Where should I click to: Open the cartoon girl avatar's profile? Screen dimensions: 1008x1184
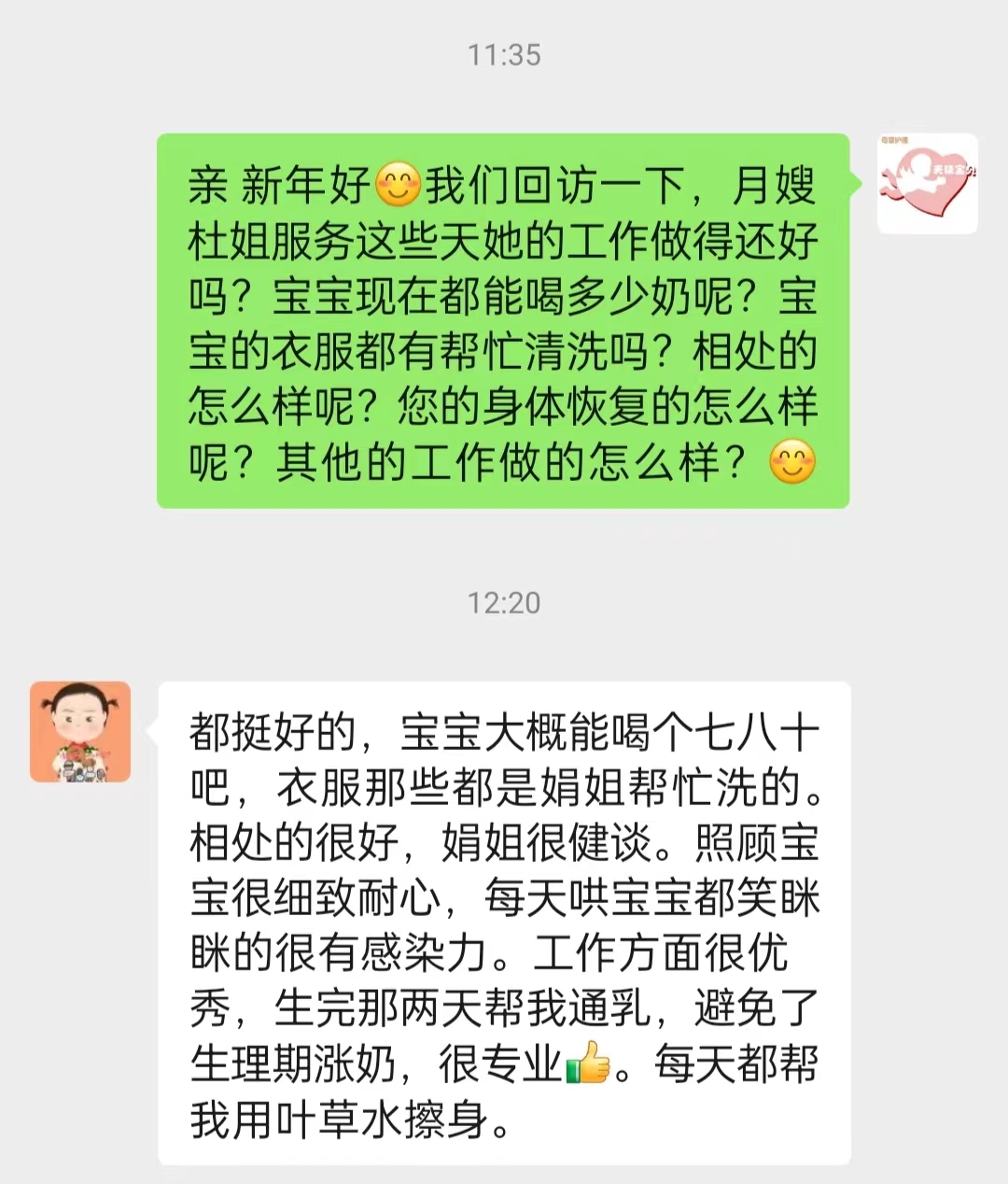tap(80, 731)
